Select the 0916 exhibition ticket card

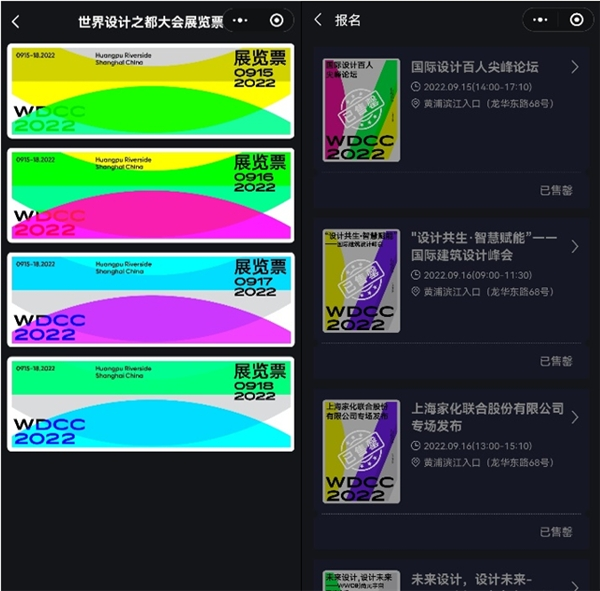click(x=150, y=195)
